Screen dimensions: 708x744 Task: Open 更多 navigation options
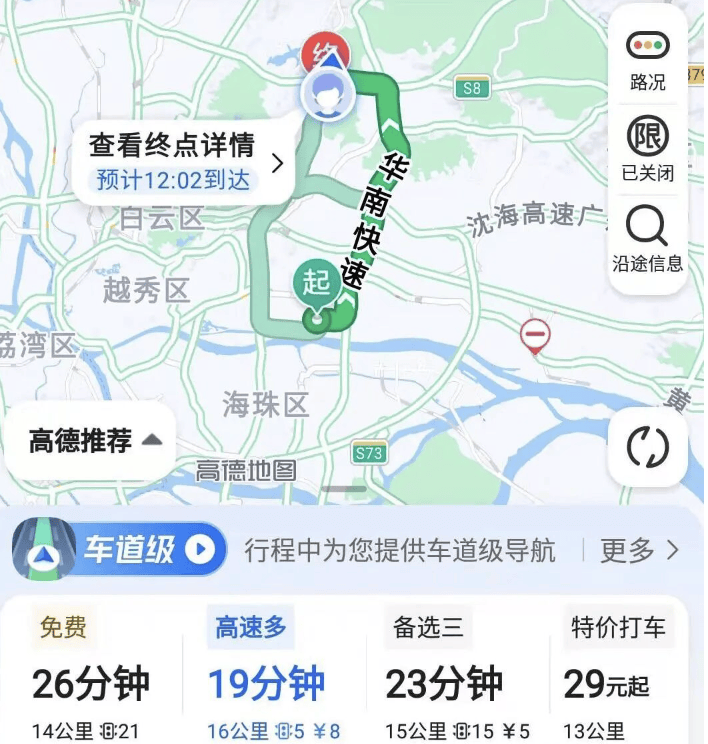pos(639,550)
